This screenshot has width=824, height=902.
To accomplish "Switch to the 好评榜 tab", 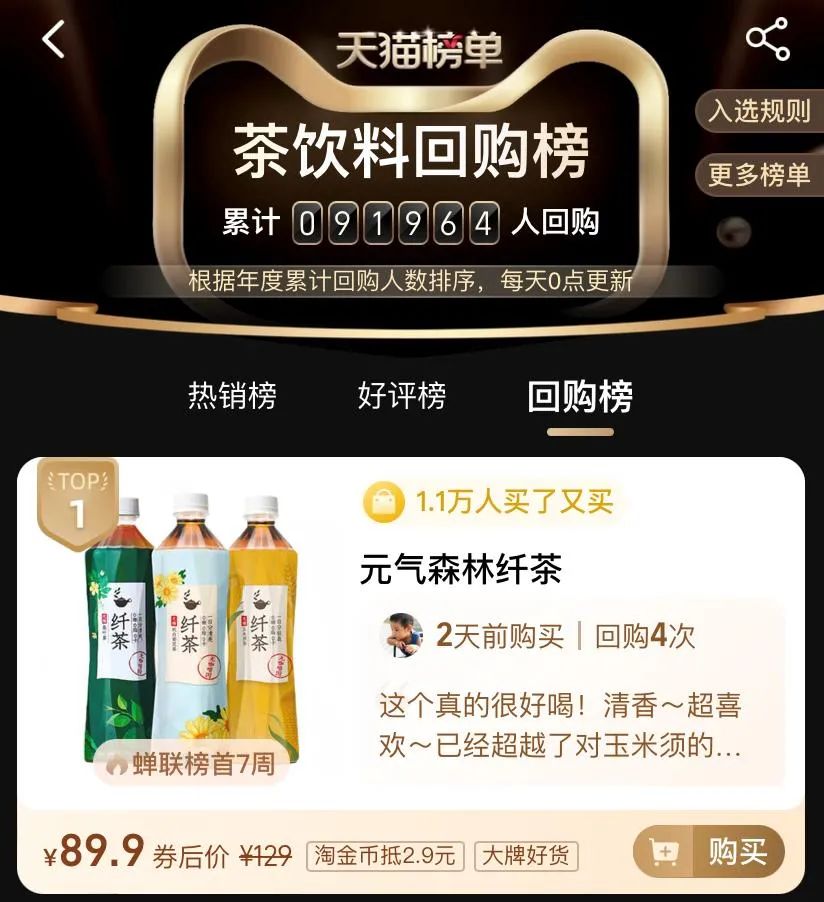I will 402,396.
